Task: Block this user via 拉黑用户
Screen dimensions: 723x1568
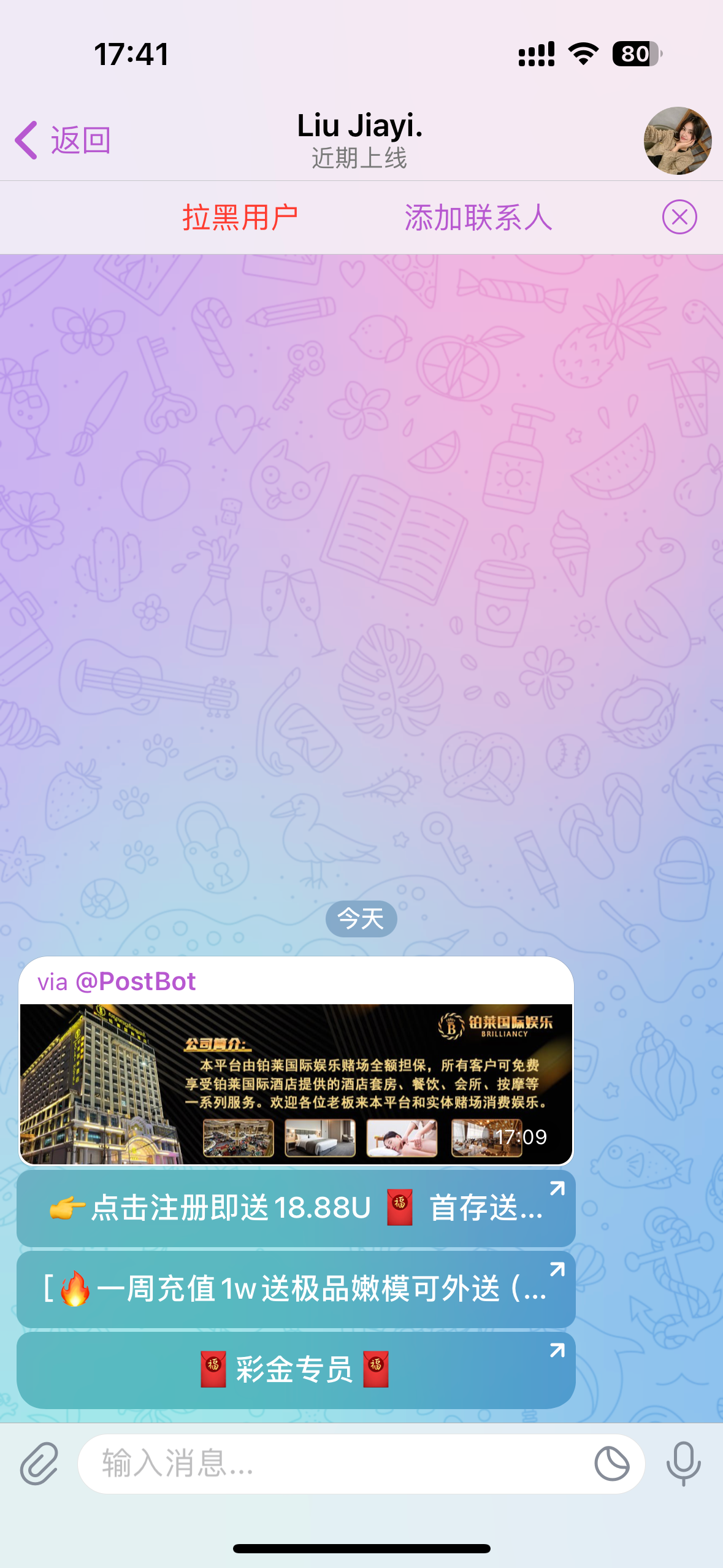Action: click(x=240, y=217)
